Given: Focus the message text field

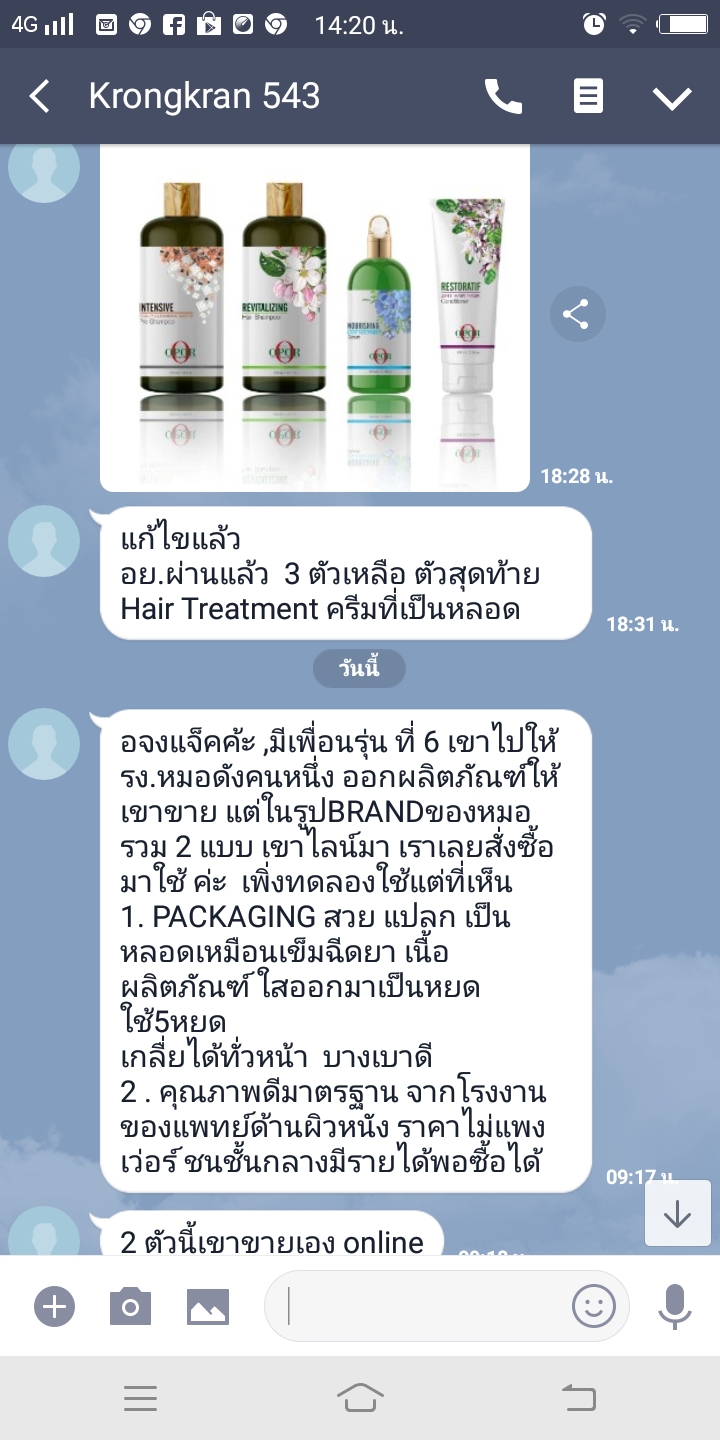Looking at the screenshot, I should 420,1306.
